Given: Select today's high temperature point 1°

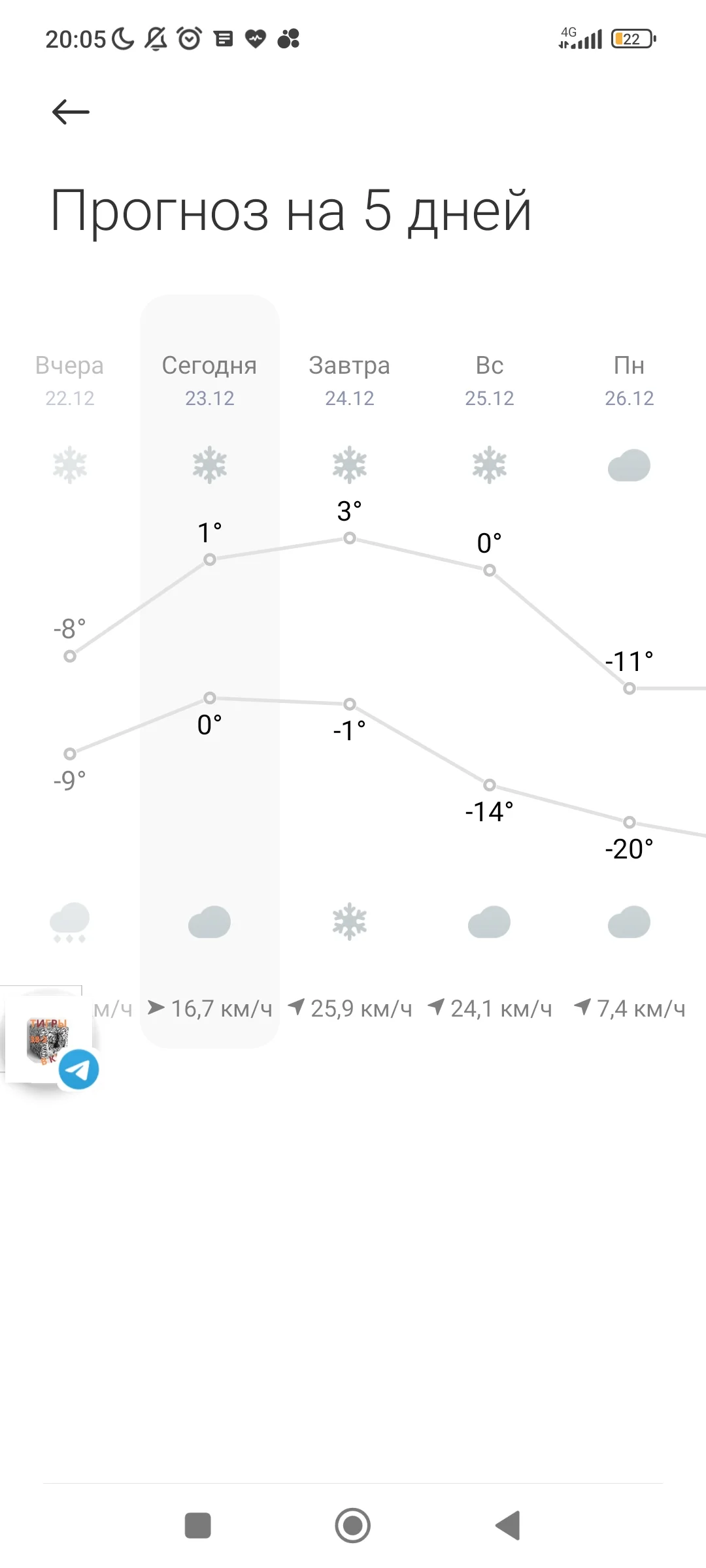Looking at the screenshot, I should pyautogui.click(x=209, y=559).
